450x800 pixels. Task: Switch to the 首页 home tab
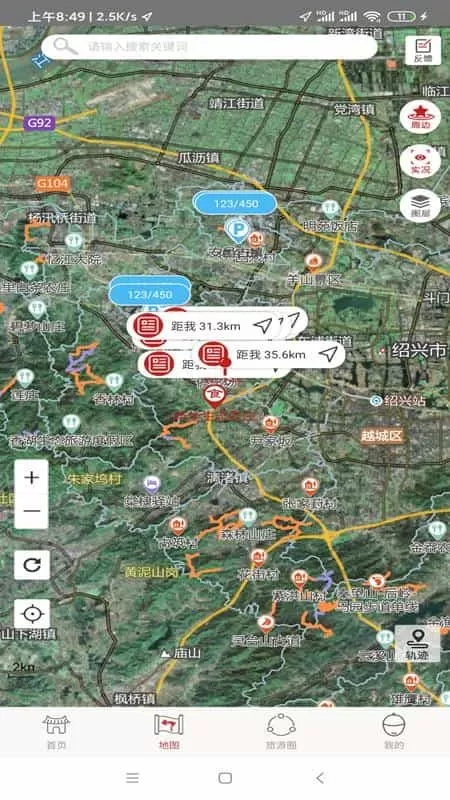coord(56,731)
